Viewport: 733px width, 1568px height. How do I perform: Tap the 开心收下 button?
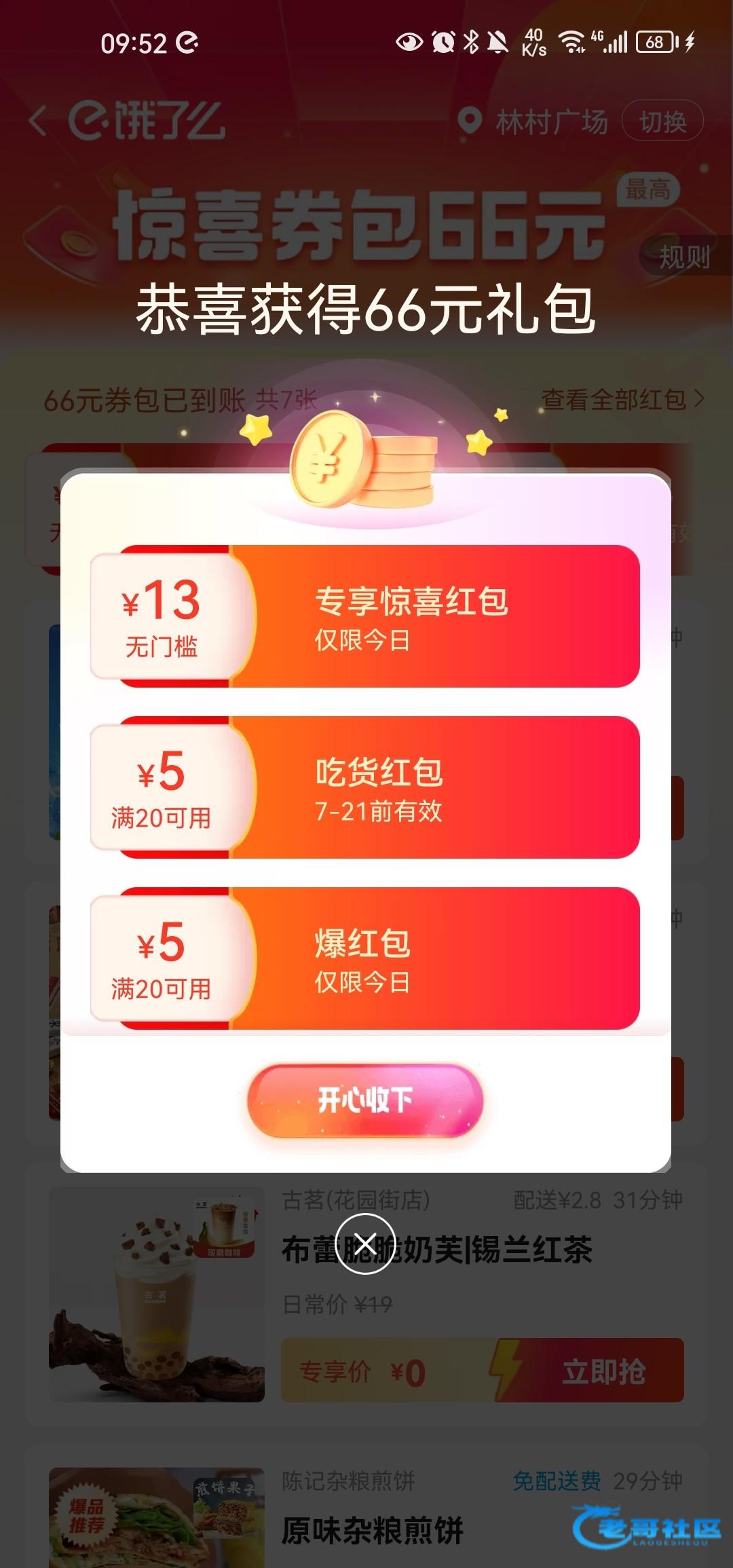[365, 1100]
